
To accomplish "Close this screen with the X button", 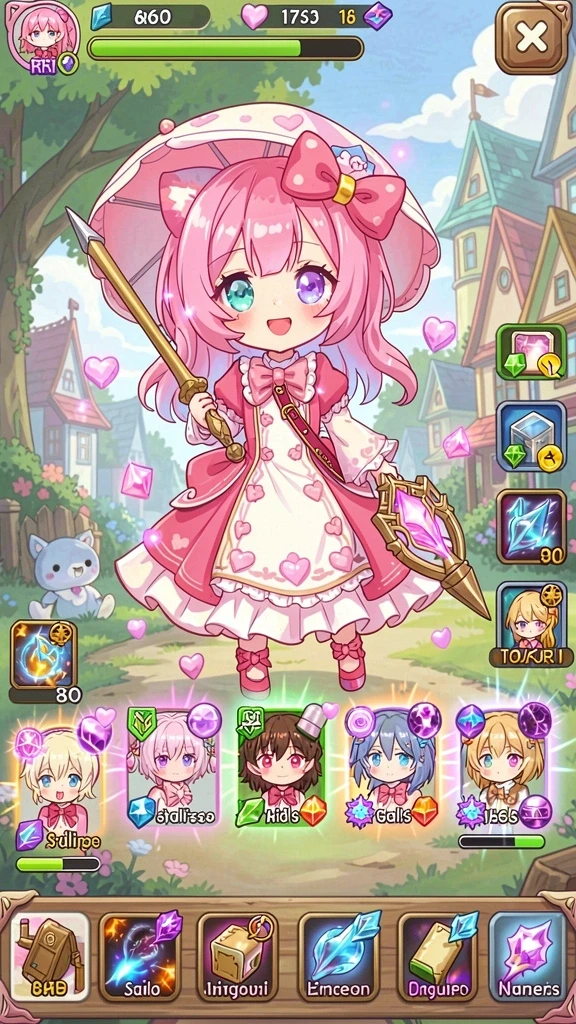I will click(x=531, y=39).
